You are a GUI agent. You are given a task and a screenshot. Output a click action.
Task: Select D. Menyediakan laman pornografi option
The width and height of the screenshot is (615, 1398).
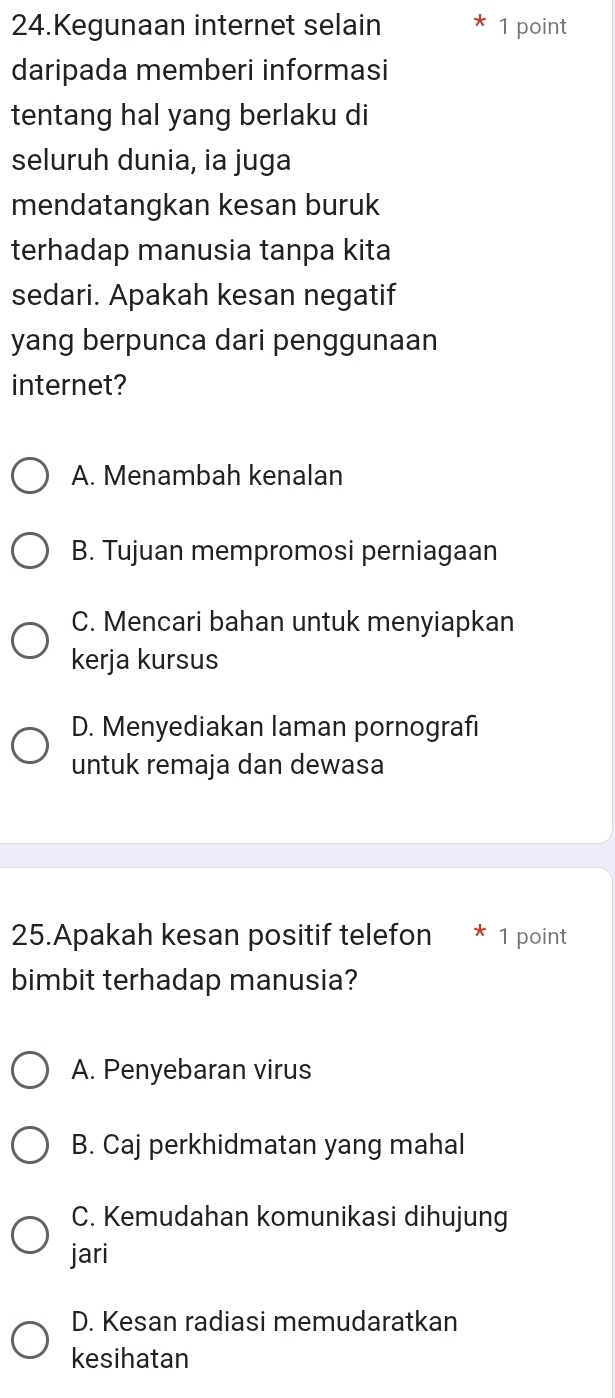30,745
